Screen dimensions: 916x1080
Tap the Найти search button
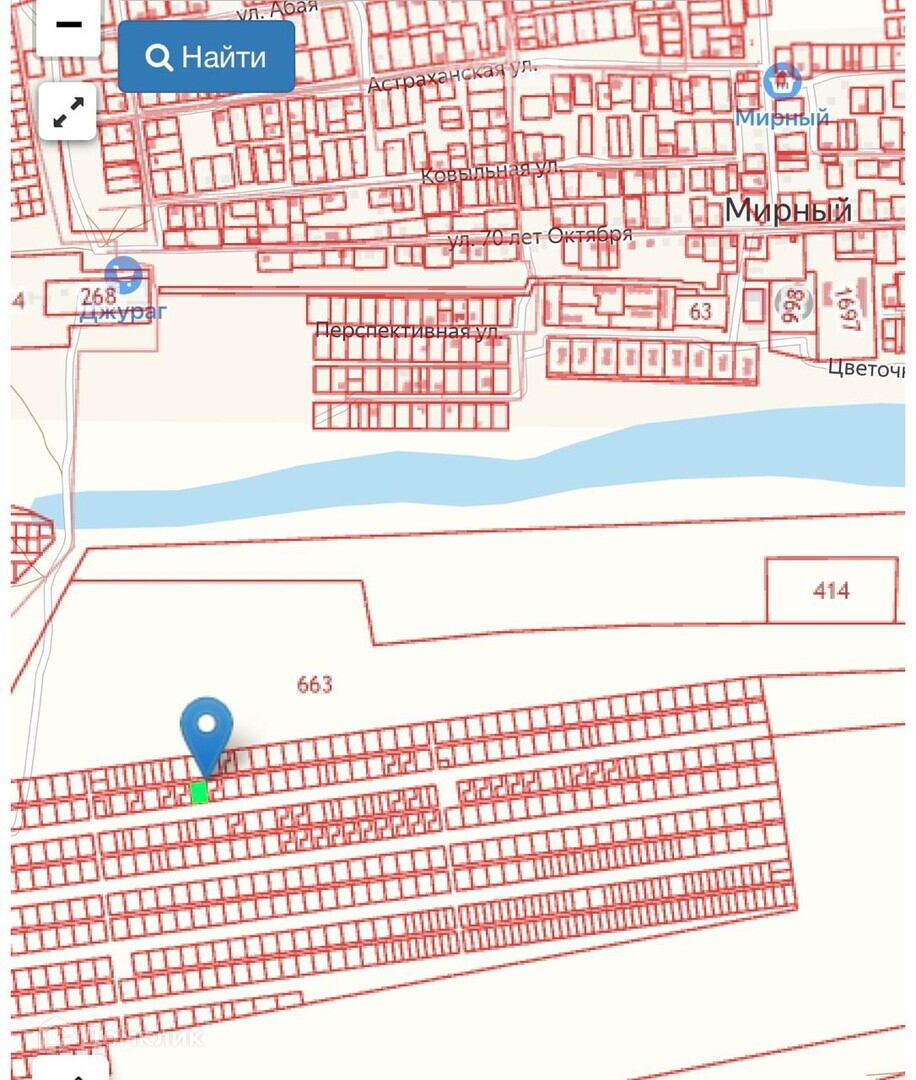206,57
